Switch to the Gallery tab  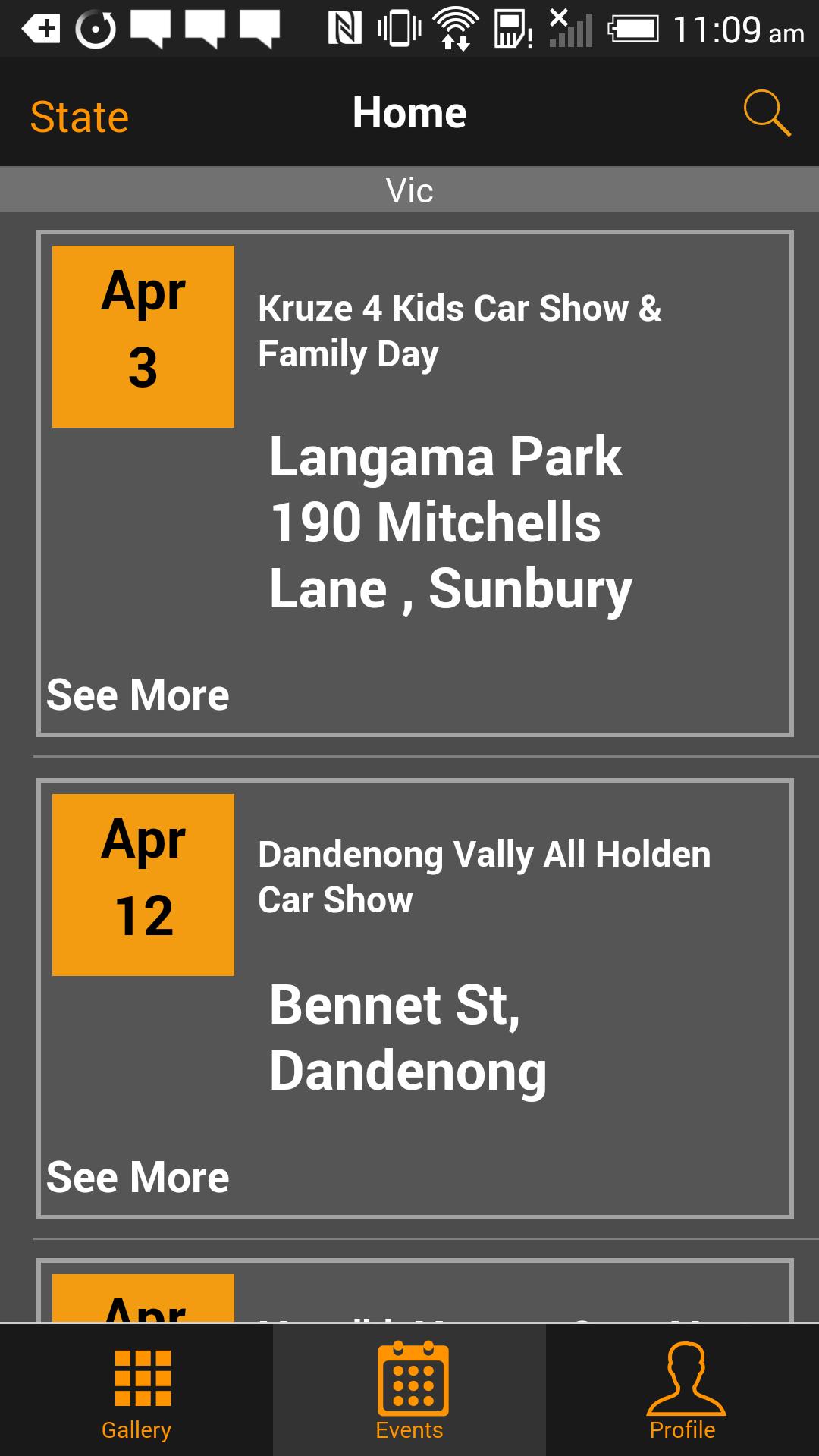pos(136,1391)
